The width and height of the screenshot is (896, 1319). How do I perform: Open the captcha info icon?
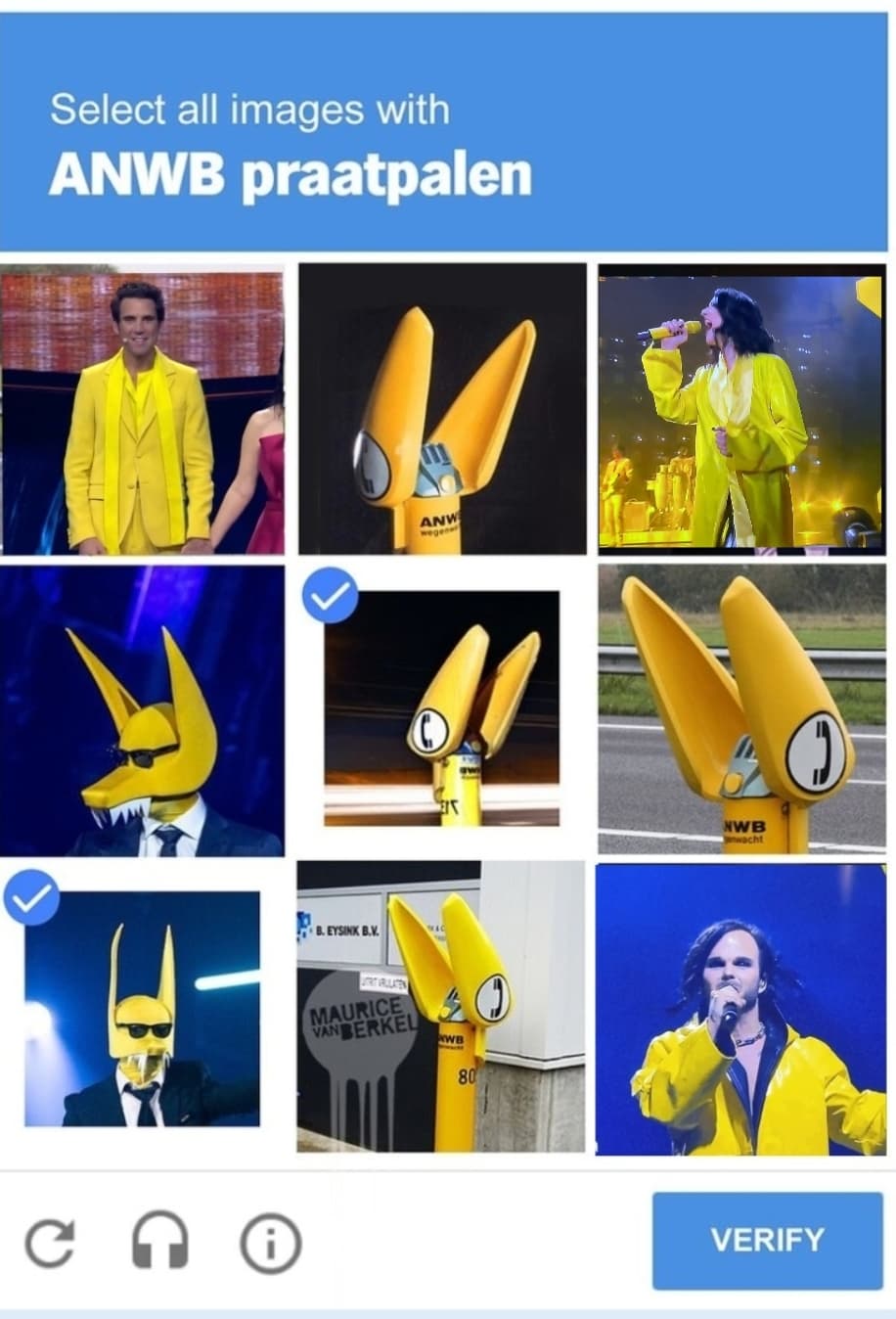tap(271, 1243)
